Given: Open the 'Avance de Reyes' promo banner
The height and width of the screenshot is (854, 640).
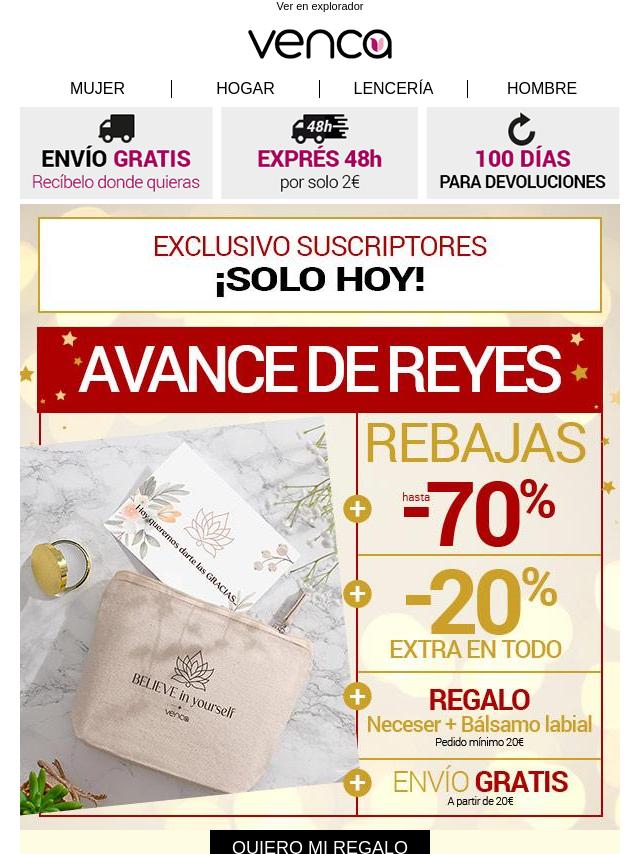Looking at the screenshot, I should (320, 370).
